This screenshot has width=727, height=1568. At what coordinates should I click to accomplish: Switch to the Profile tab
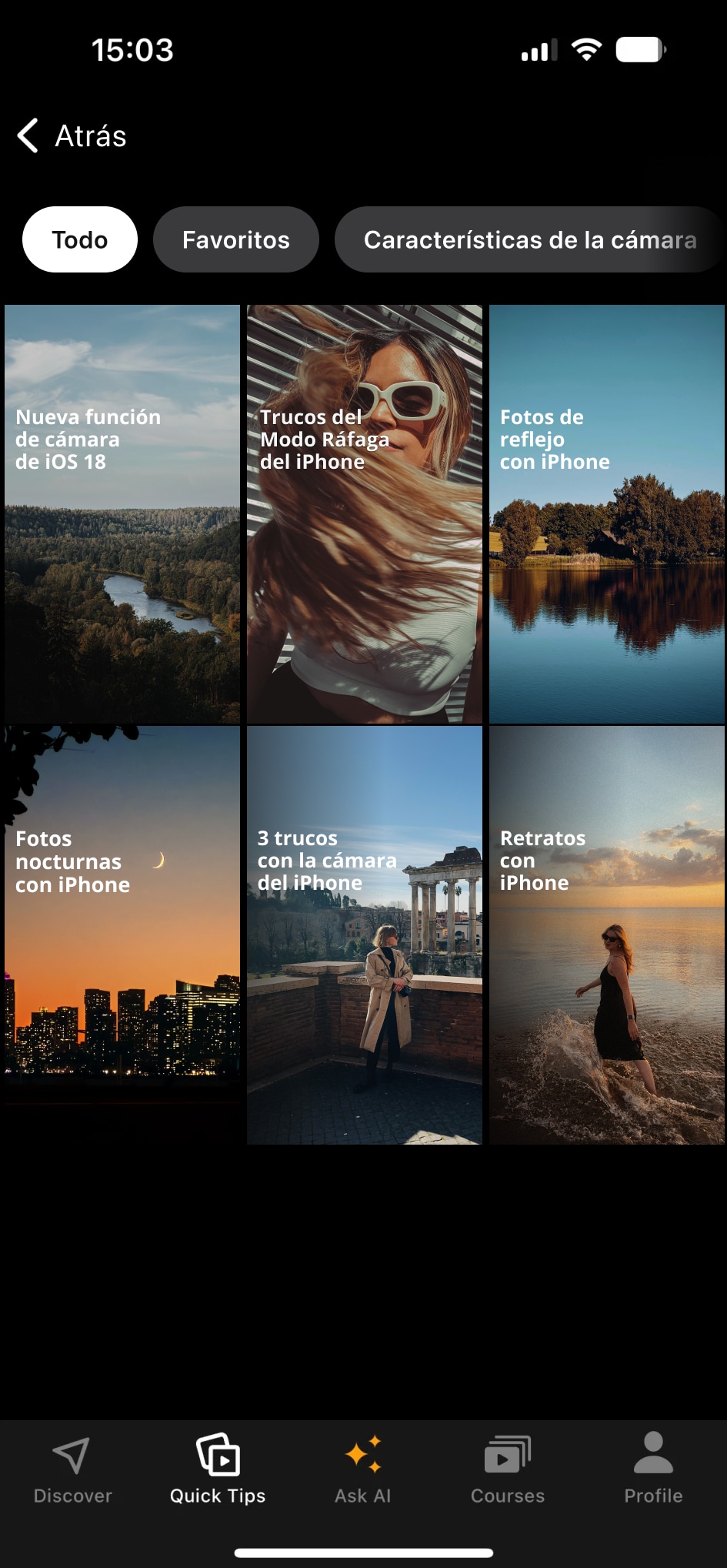pos(653,1469)
